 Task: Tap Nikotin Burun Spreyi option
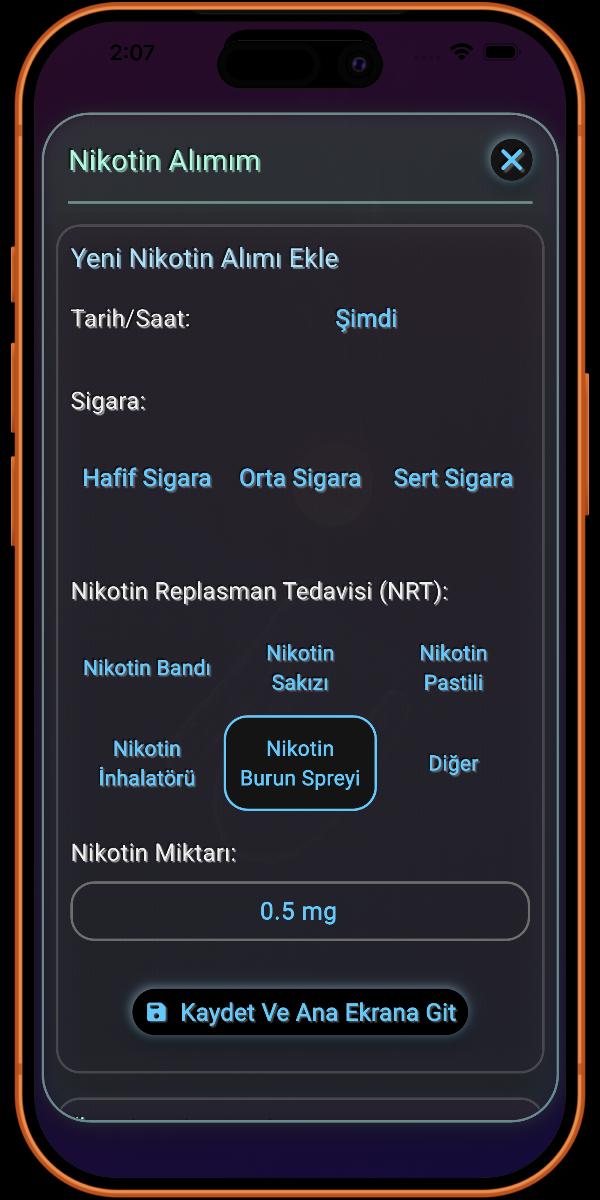point(300,763)
